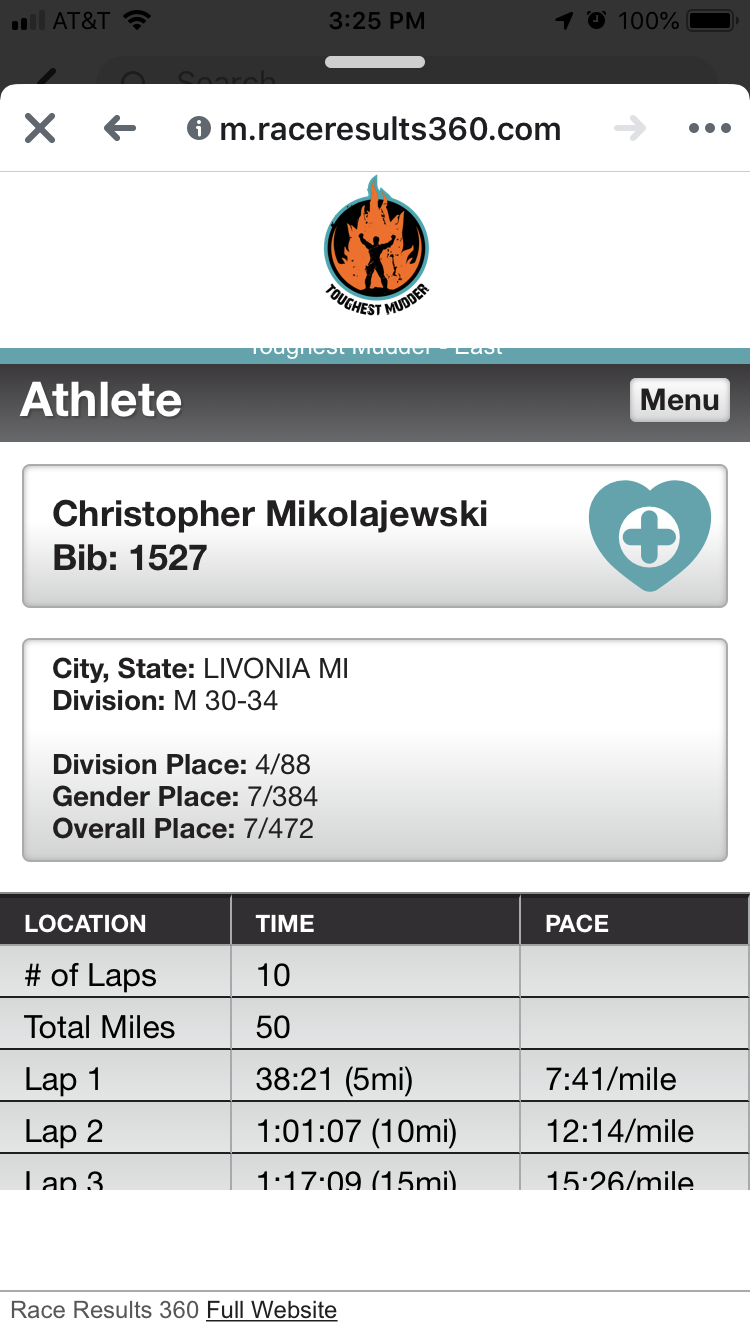750x1334 pixels.
Task: Open the browser overflow menu
Action: coord(710,129)
